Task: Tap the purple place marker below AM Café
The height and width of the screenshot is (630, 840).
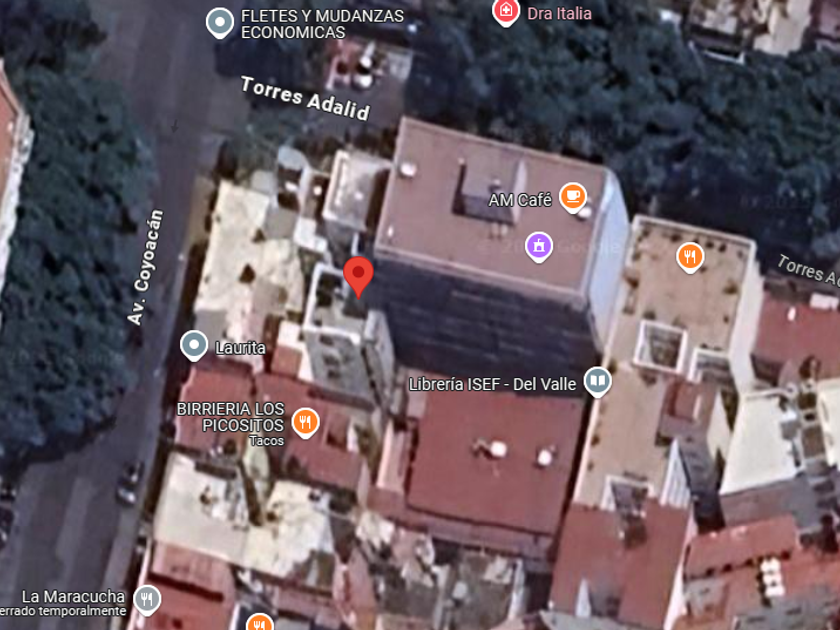Action: [539, 245]
